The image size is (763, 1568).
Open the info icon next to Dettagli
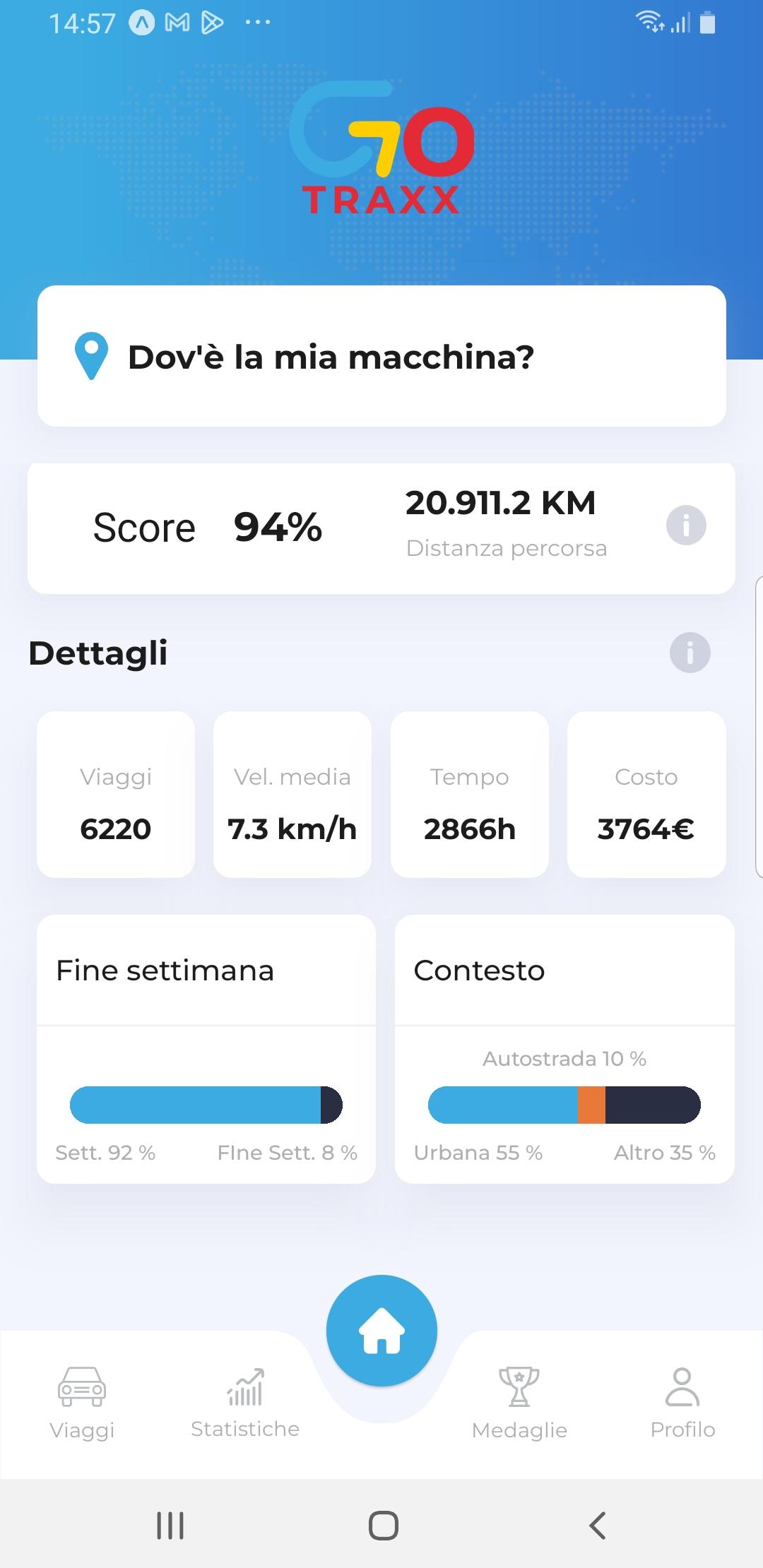click(690, 653)
